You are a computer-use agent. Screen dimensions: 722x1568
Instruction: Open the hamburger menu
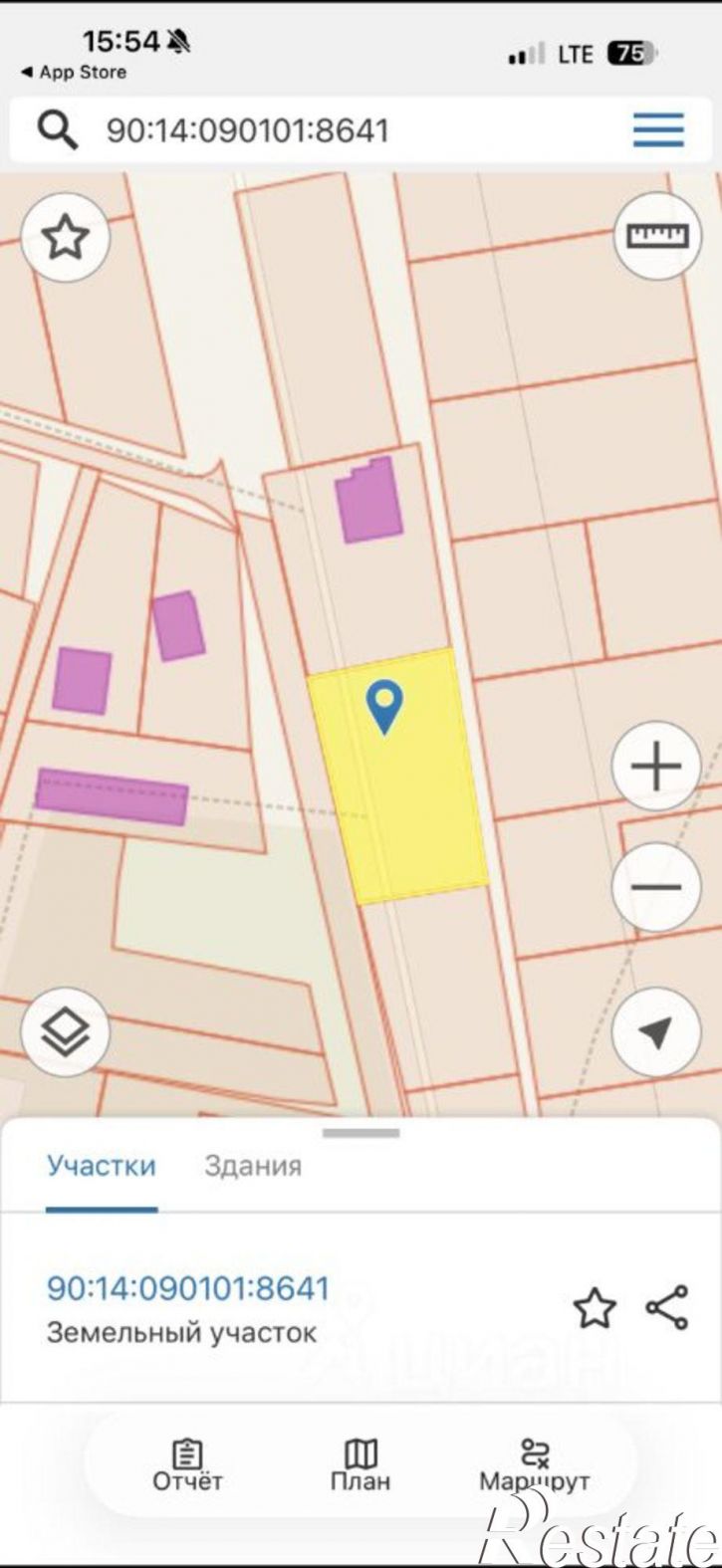[x=658, y=130]
